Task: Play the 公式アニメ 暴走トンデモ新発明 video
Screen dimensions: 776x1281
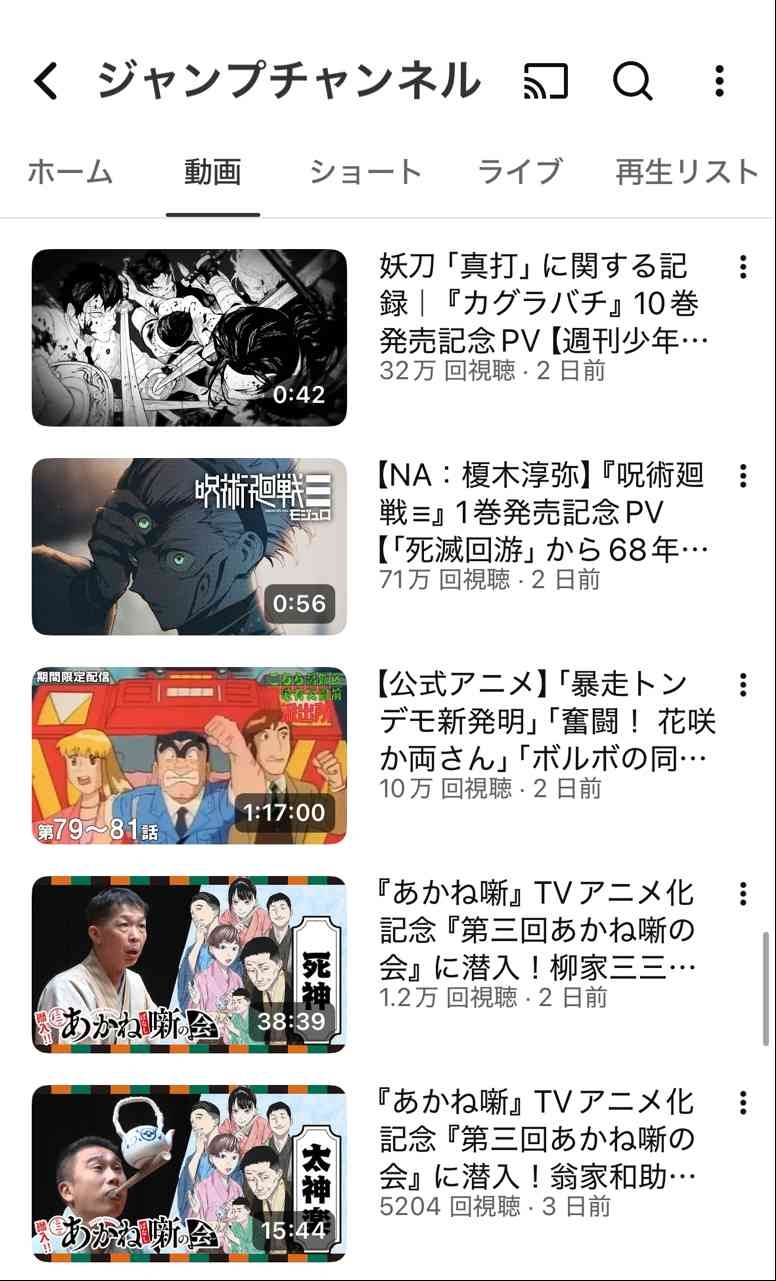Action: pyautogui.click(x=189, y=756)
